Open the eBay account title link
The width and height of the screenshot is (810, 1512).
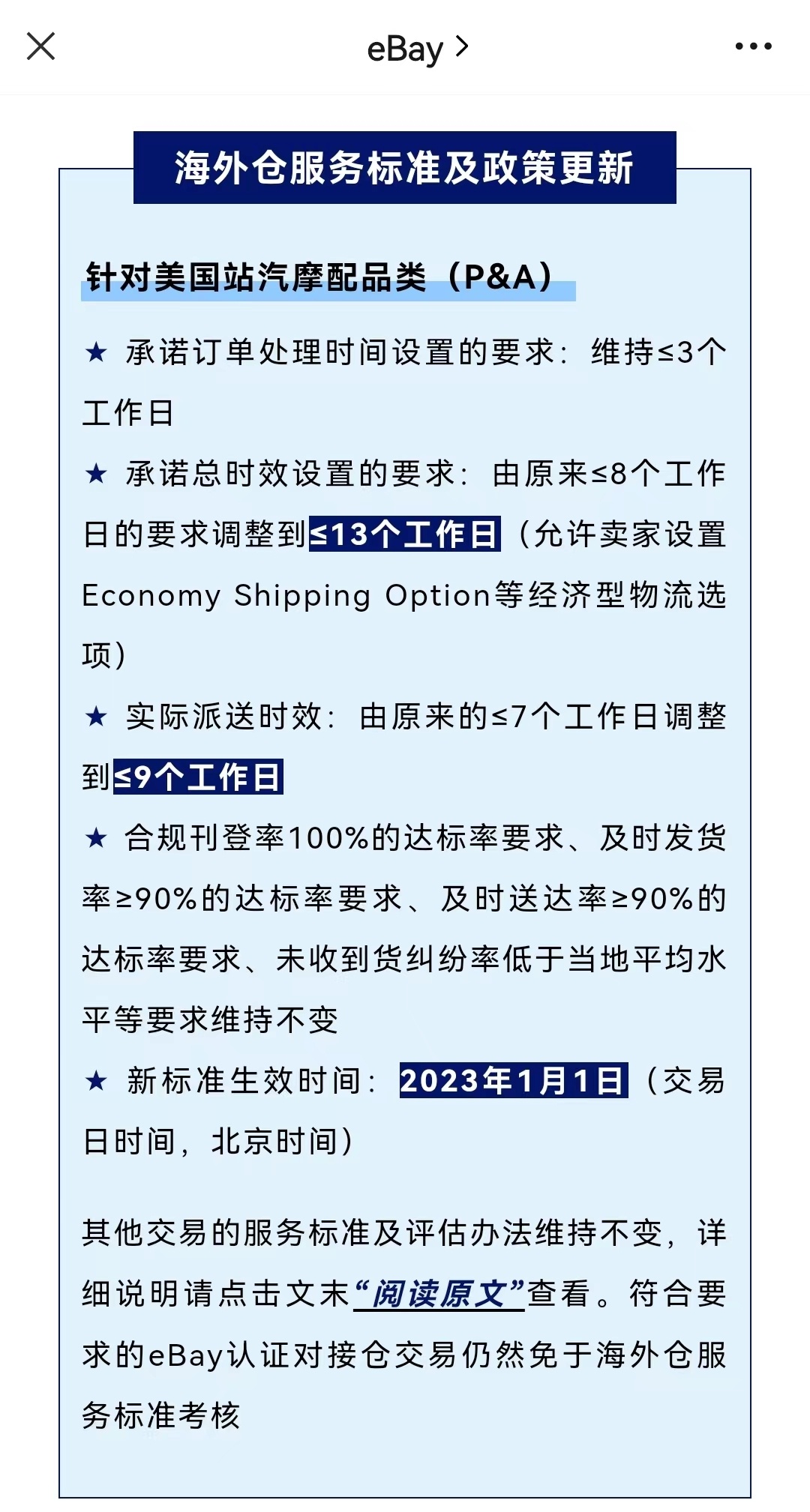416,49
